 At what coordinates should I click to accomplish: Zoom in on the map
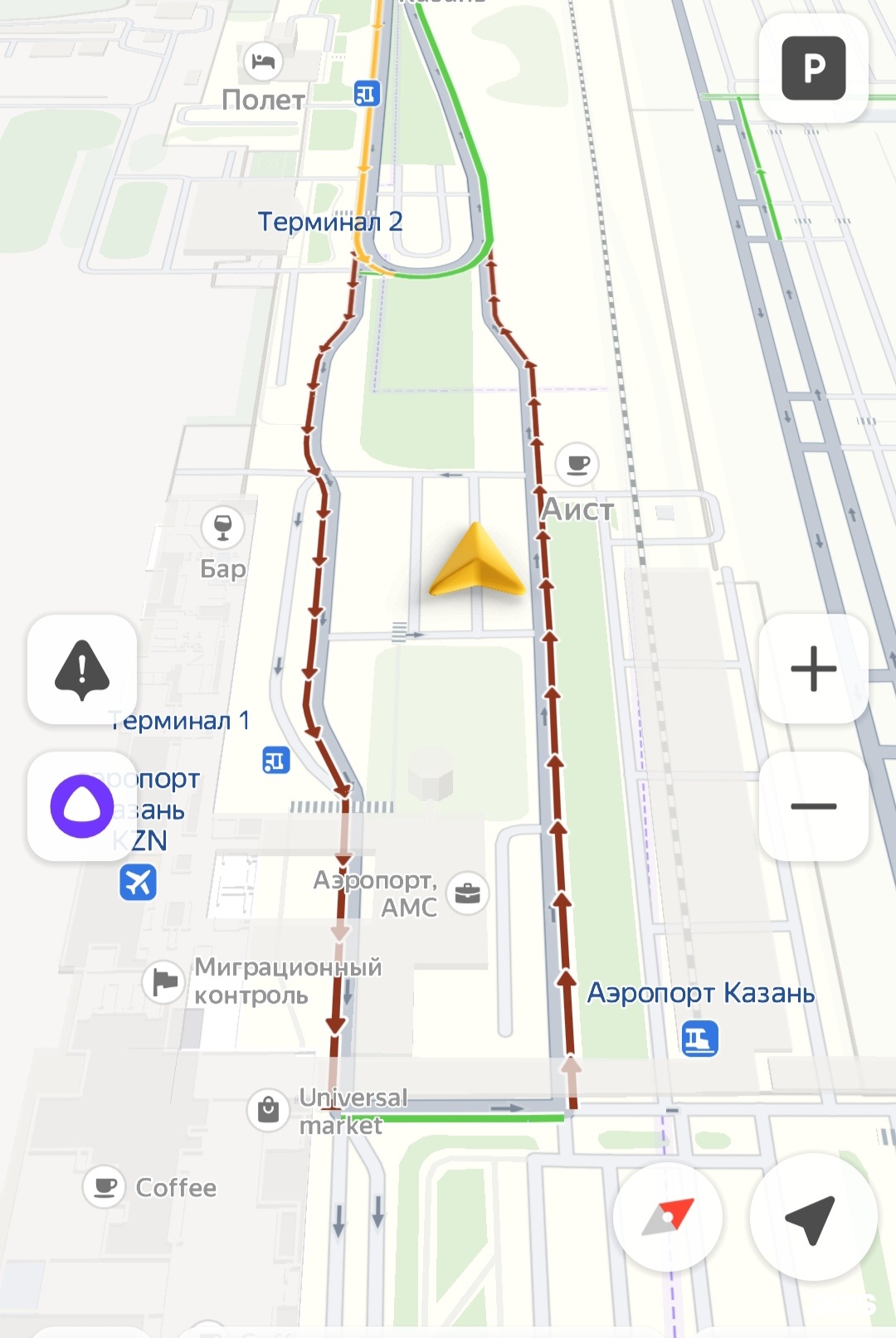click(813, 669)
